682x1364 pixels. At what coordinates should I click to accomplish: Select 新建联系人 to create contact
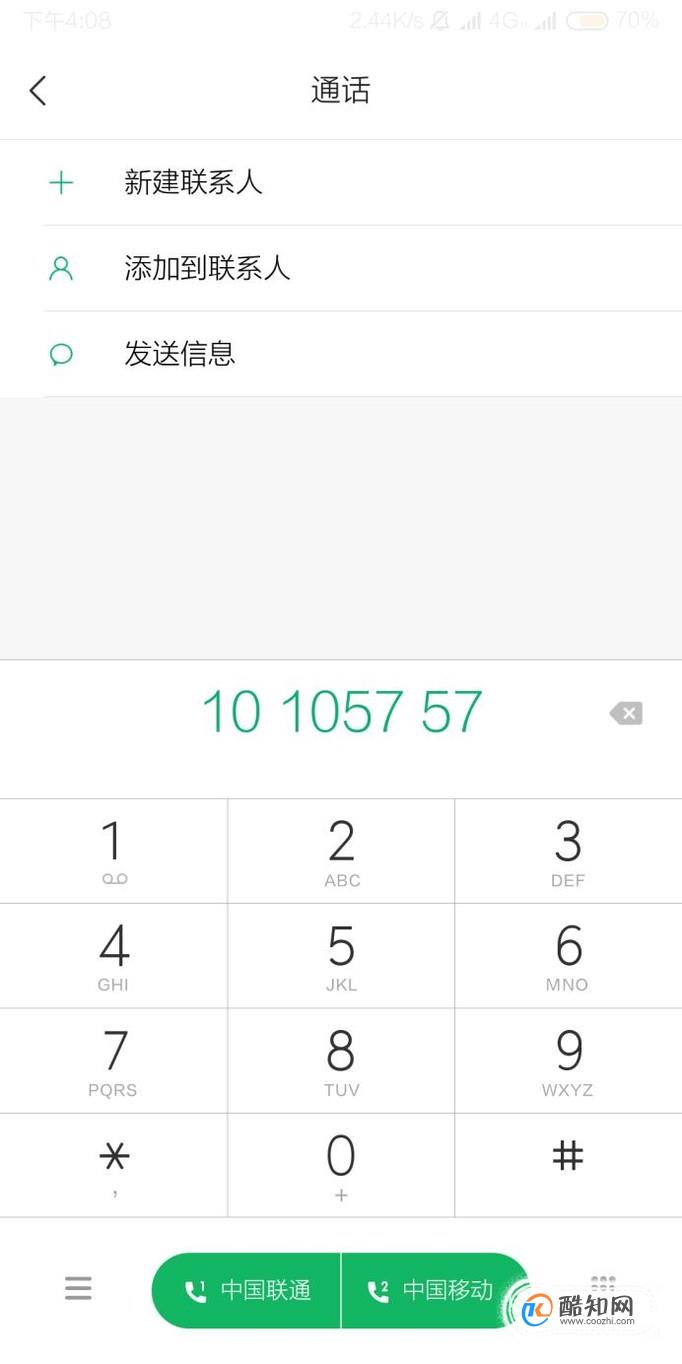pos(341,182)
